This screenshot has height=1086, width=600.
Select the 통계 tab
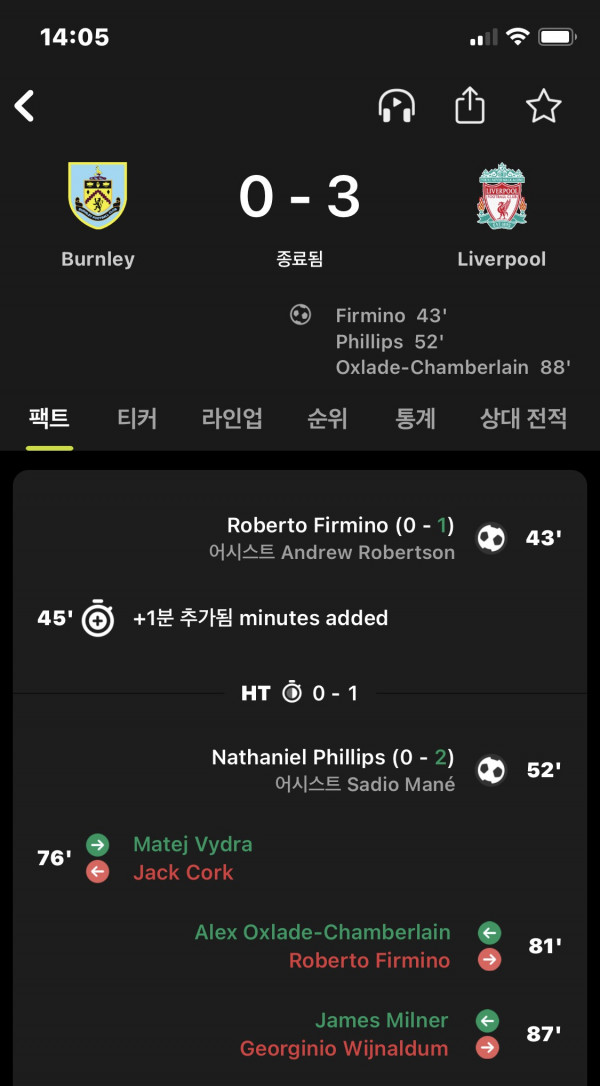(x=416, y=419)
